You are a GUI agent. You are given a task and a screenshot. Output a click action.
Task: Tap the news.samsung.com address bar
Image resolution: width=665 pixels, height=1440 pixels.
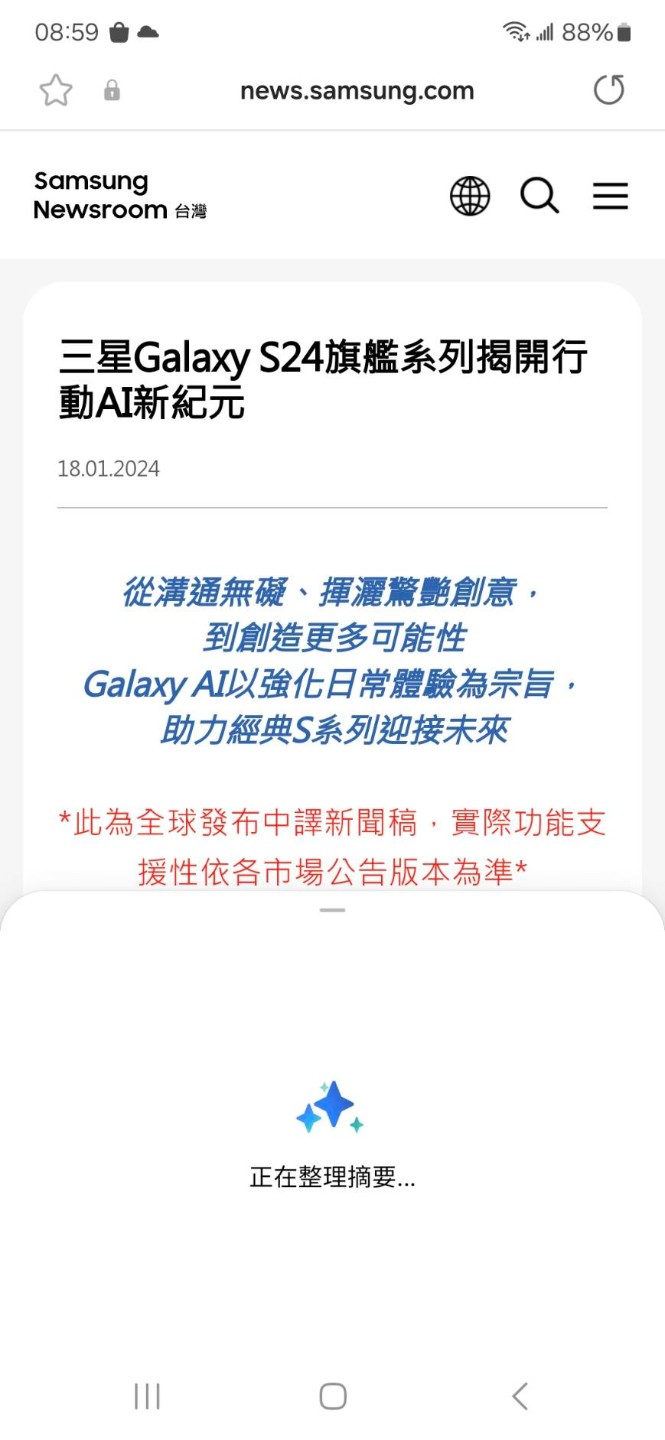[356, 91]
